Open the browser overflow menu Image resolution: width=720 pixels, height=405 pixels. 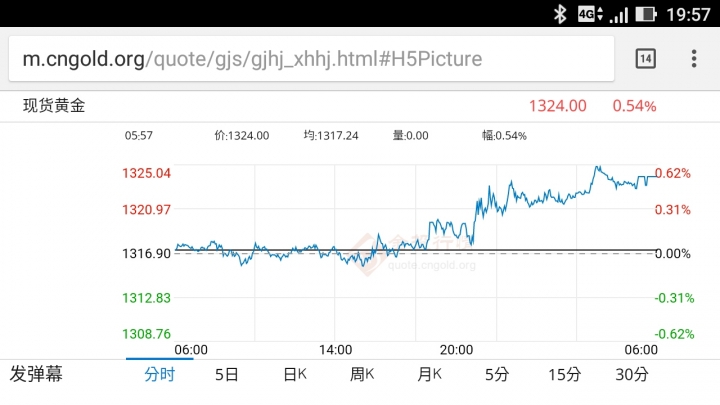[x=694, y=59]
